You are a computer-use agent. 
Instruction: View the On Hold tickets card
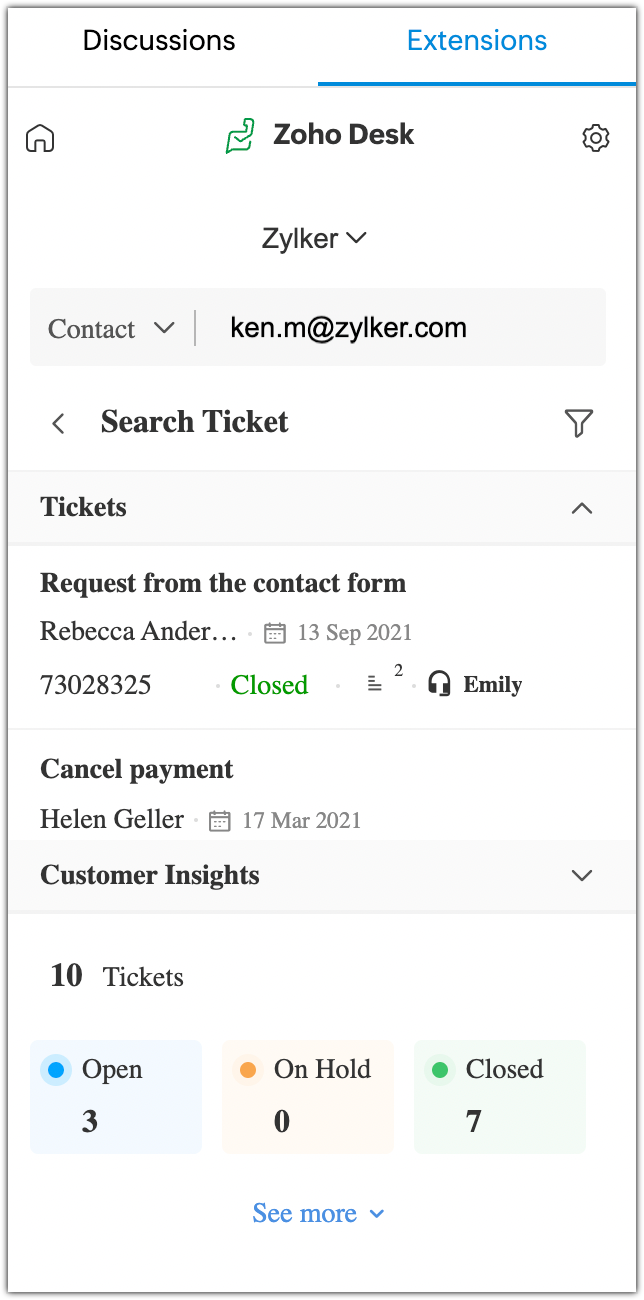(308, 1096)
